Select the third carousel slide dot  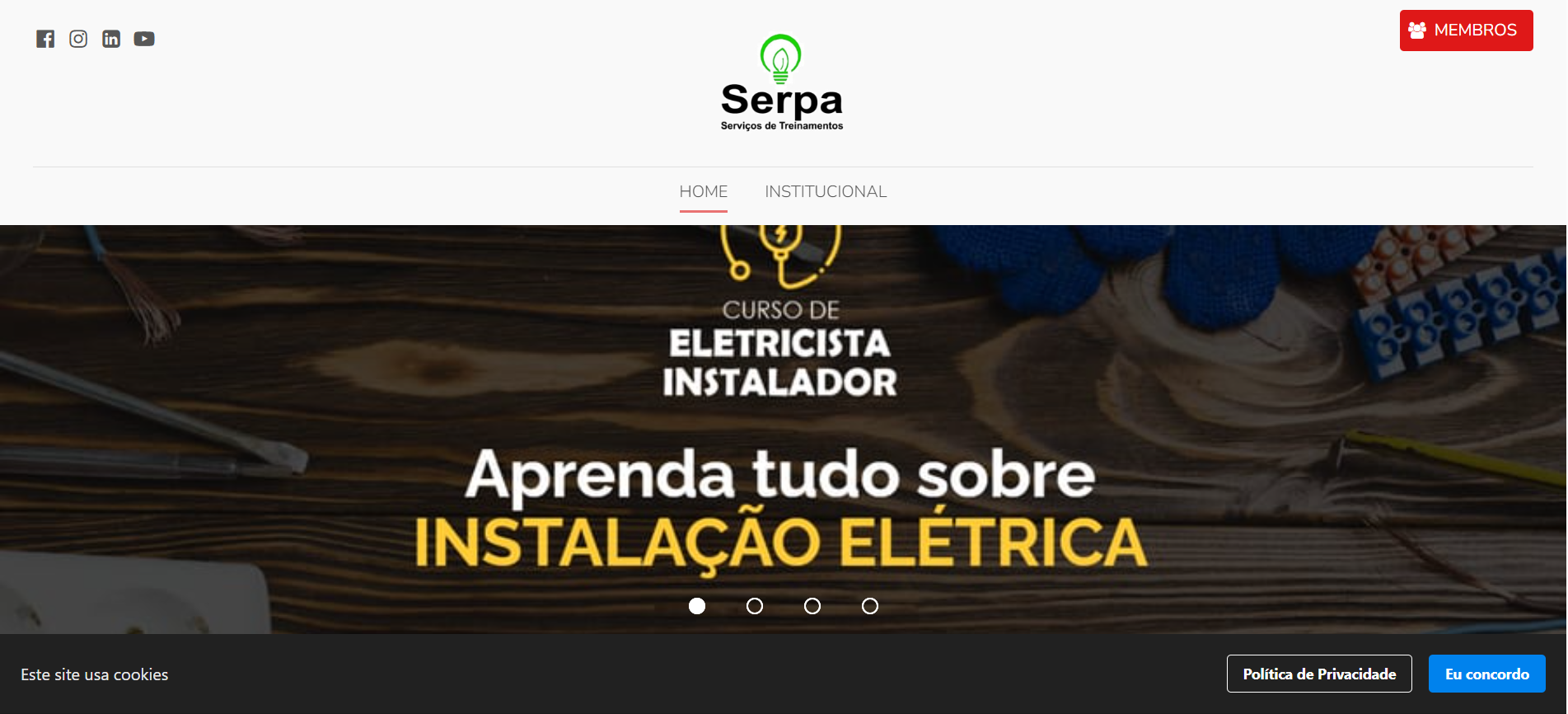tap(812, 606)
